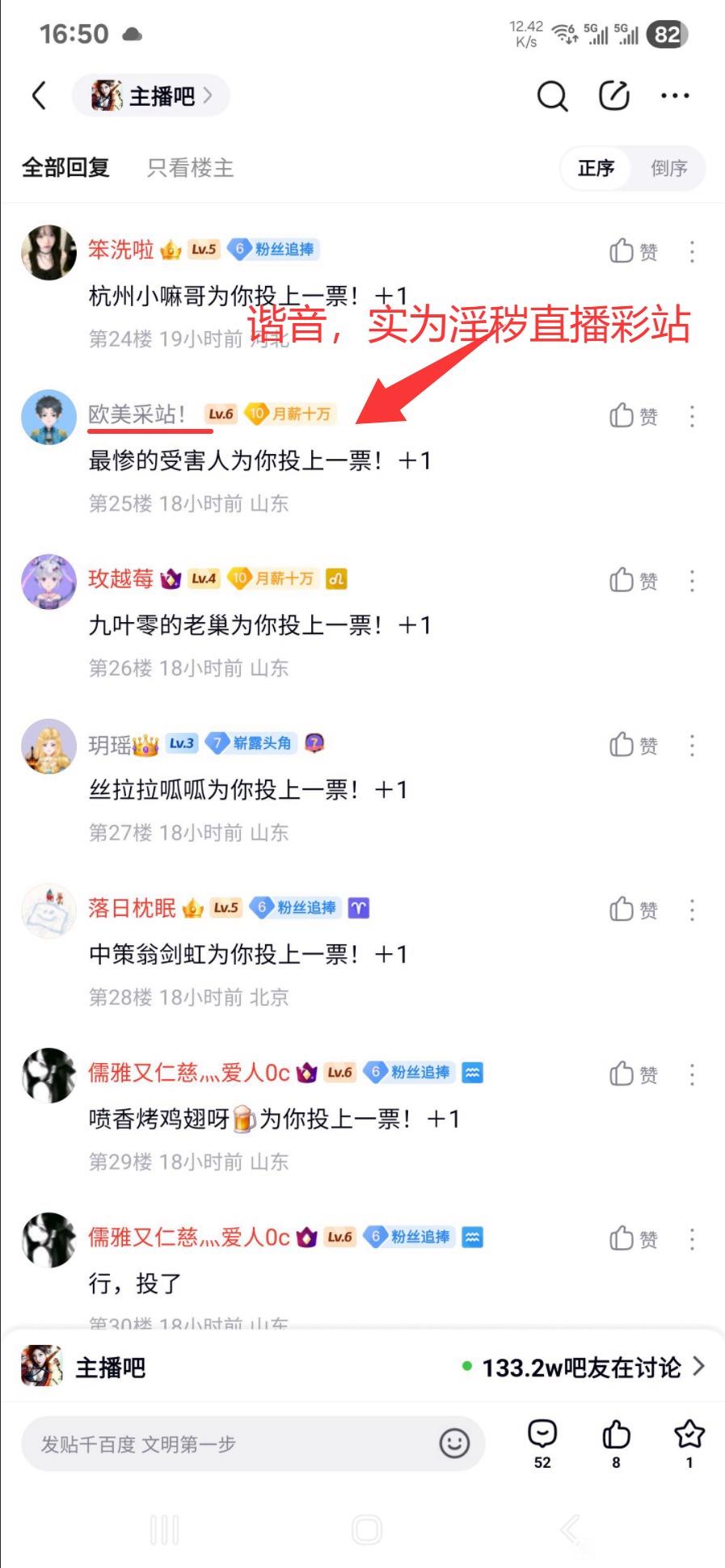Image resolution: width=725 pixels, height=1568 pixels.
Task: Open more options for 欧美采站! reply
Action: pos(692,416)
